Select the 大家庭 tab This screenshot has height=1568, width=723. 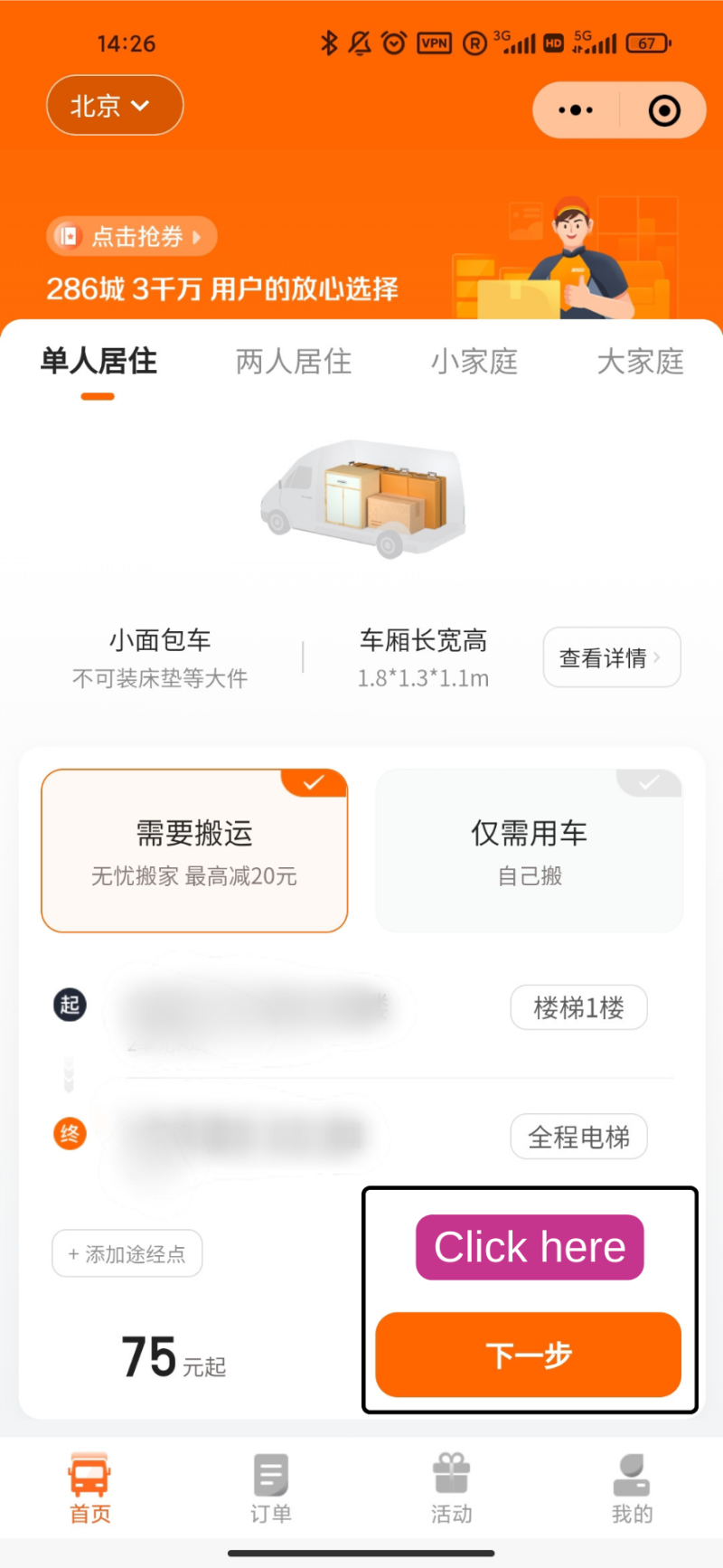coord(640,362)
